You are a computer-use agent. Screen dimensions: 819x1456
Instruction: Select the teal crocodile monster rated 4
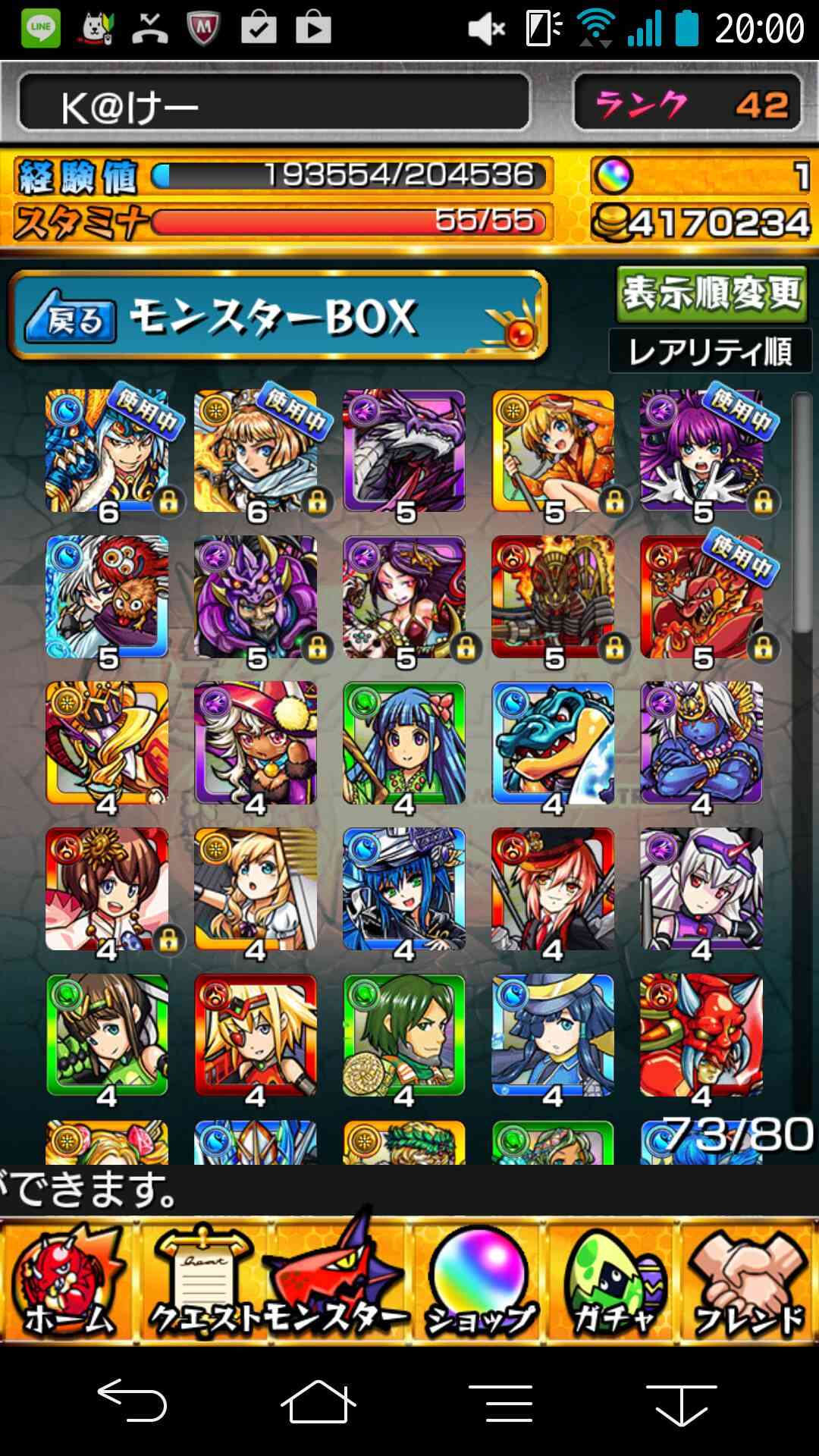[x=553, y=743]
